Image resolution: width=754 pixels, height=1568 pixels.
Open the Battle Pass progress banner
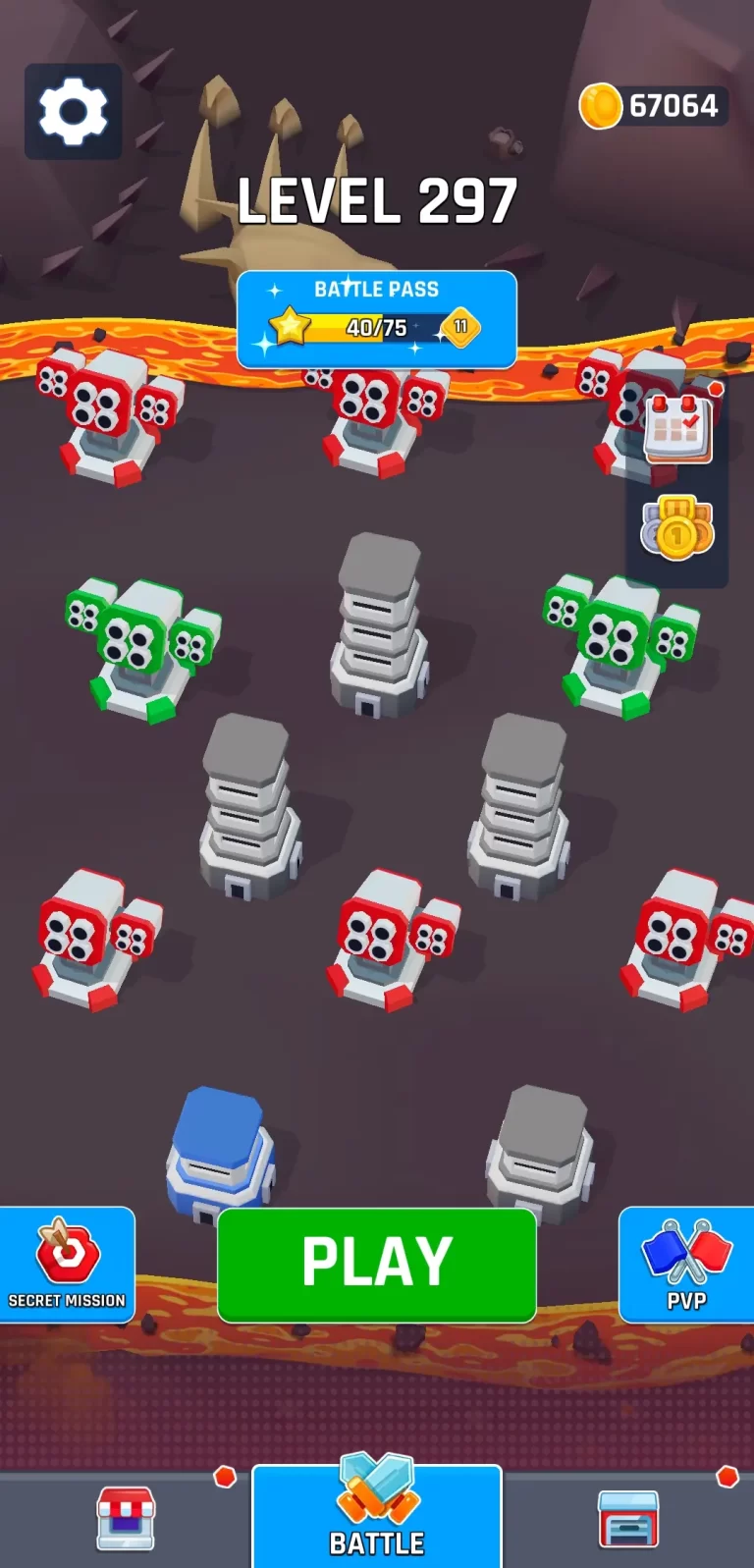[x=377, y=319]
